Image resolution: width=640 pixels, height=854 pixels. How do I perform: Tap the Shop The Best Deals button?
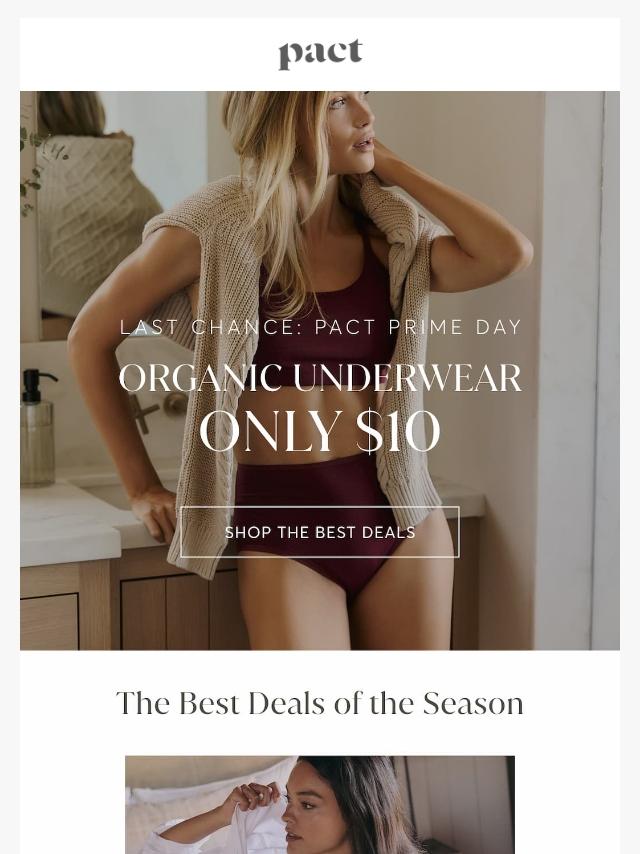[320, 532]
